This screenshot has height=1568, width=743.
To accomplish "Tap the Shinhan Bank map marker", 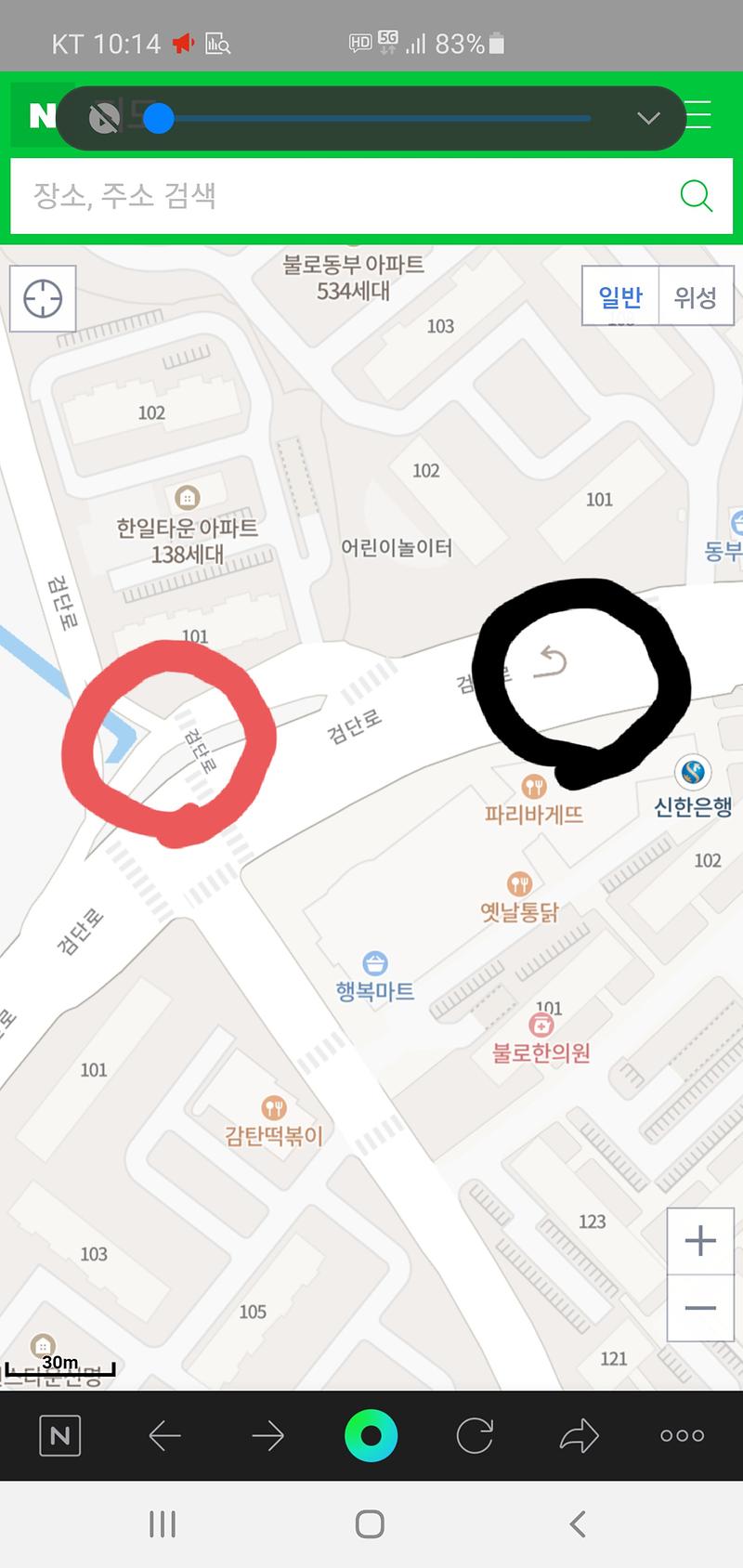I will point(691,774).
